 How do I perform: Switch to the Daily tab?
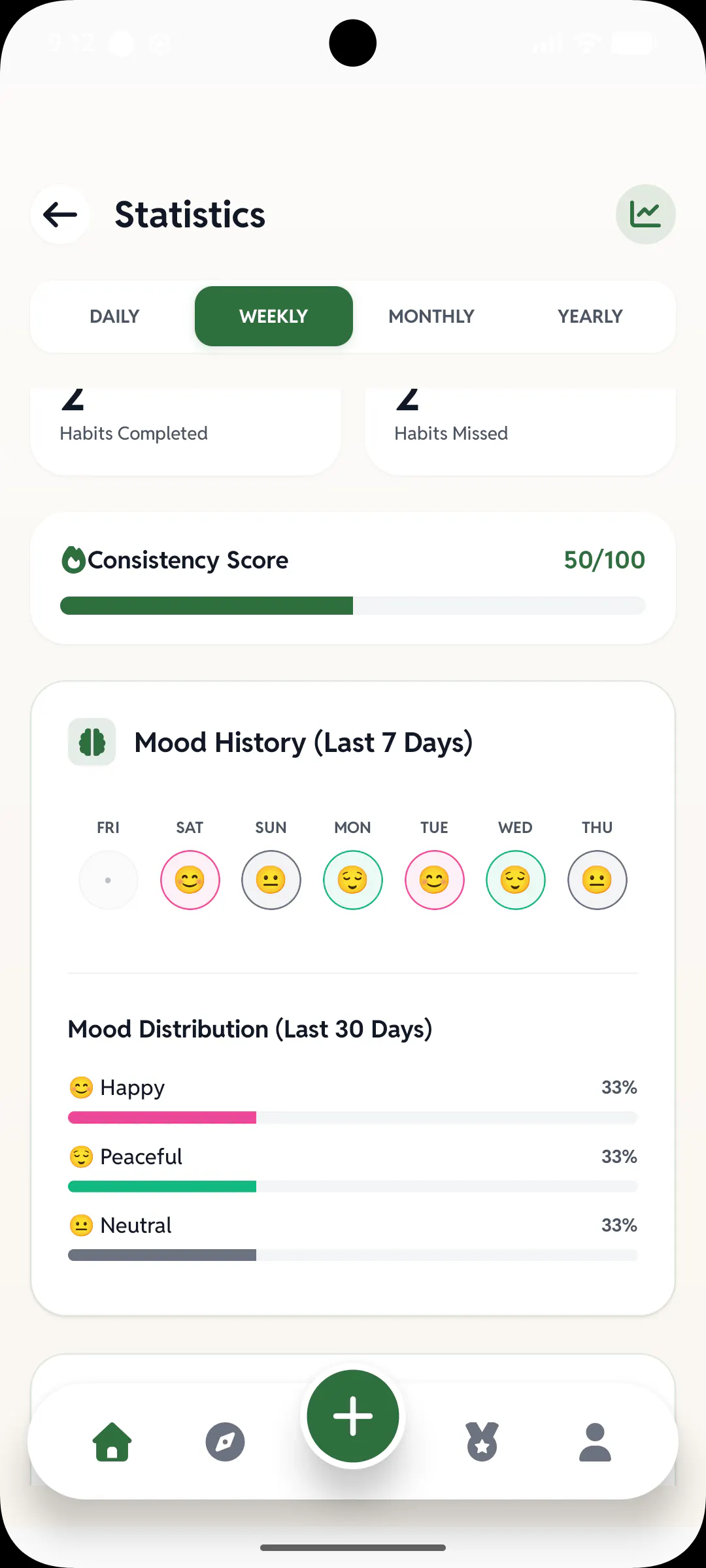pyautogui.click(x=115, y=316)
